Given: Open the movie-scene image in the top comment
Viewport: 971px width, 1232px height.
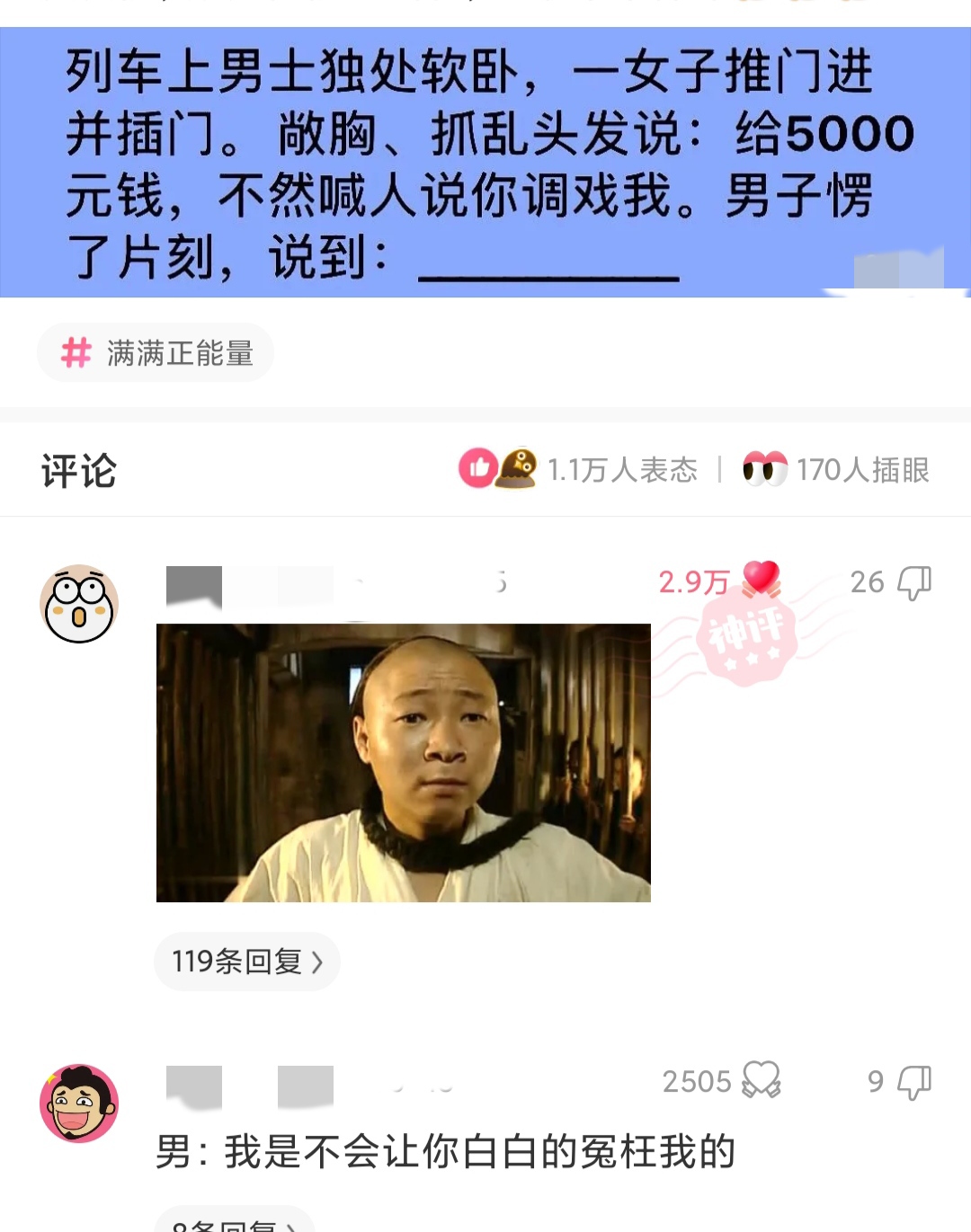Looking at the screenshot, I should 403,764.
